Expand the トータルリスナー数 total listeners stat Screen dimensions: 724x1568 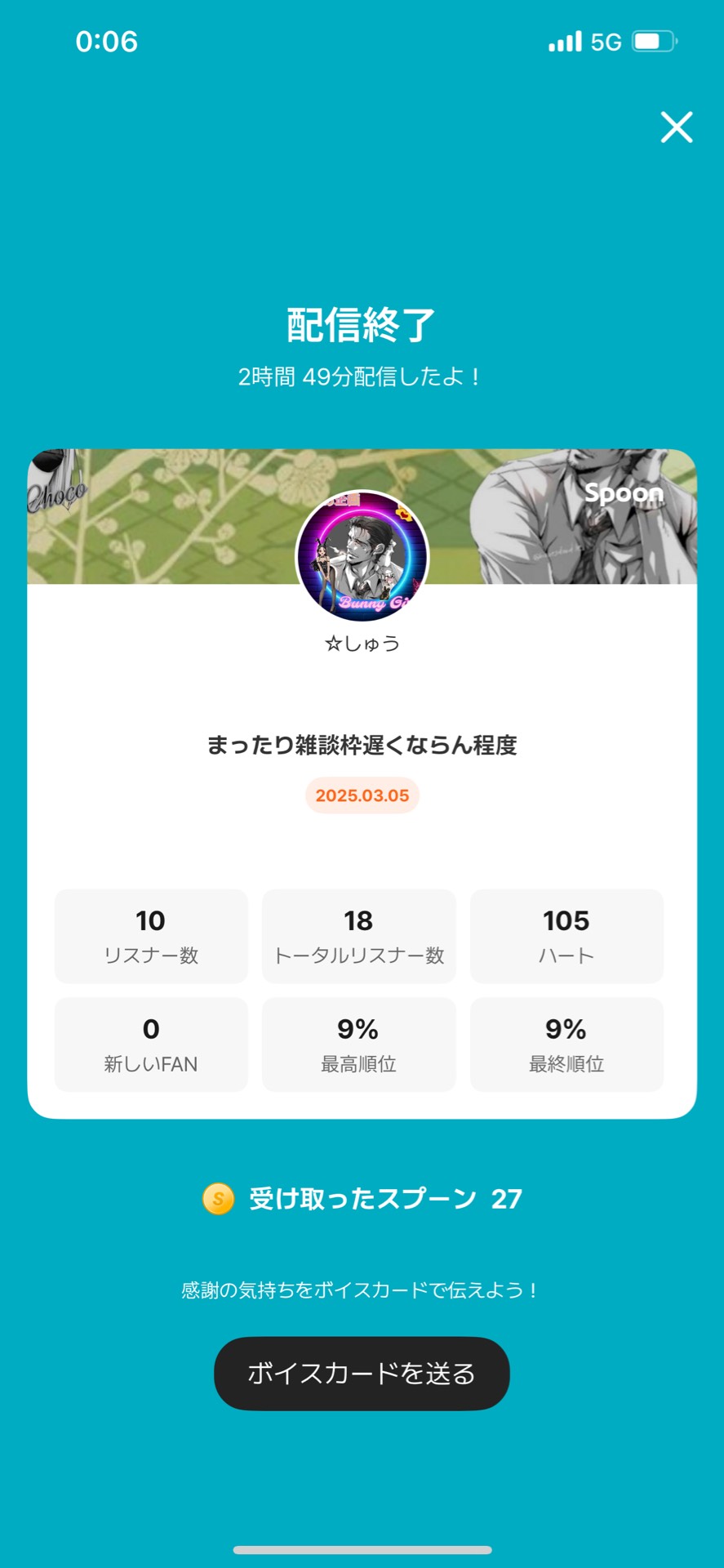pyautogui.click(x=358, y=936)
